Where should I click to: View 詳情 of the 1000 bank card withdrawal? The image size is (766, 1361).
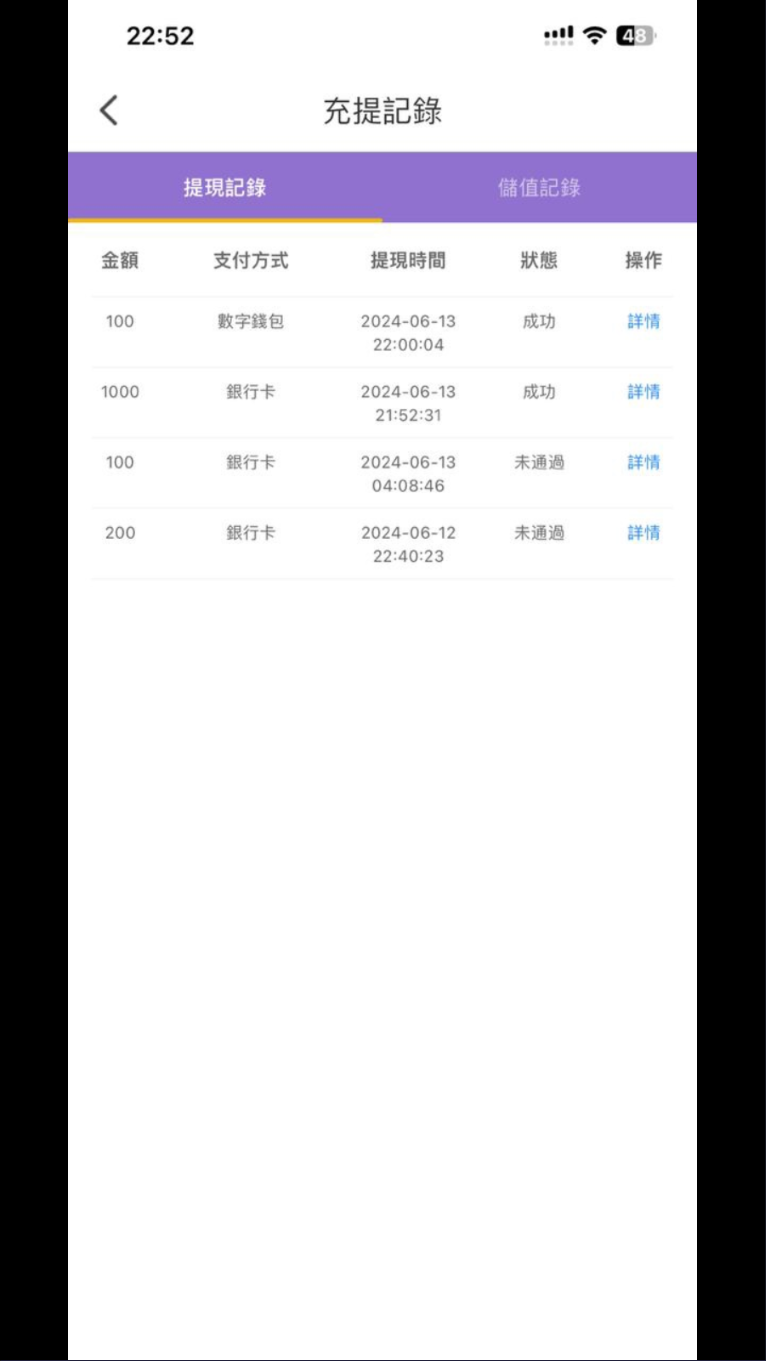[643, 392]
